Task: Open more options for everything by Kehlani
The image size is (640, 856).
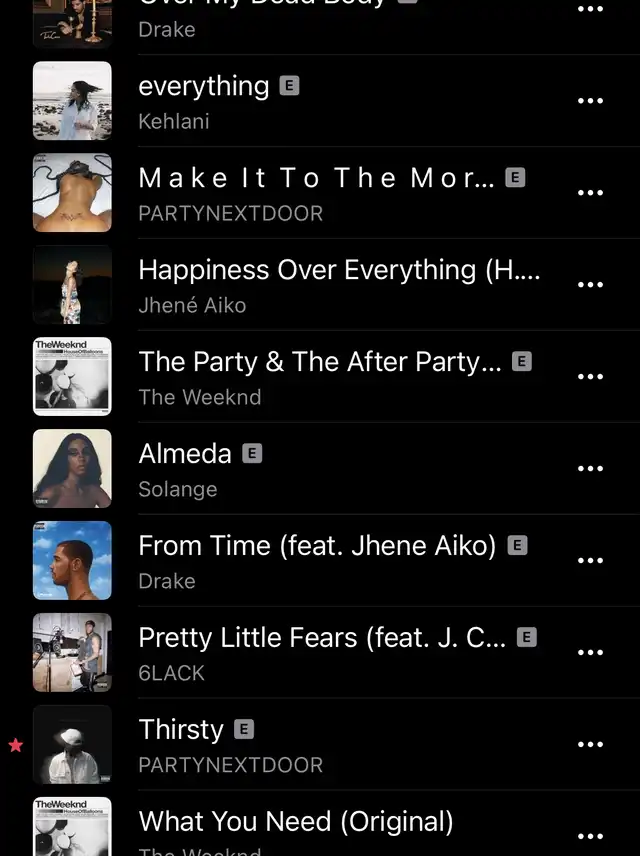Action: tap(591, 101)
